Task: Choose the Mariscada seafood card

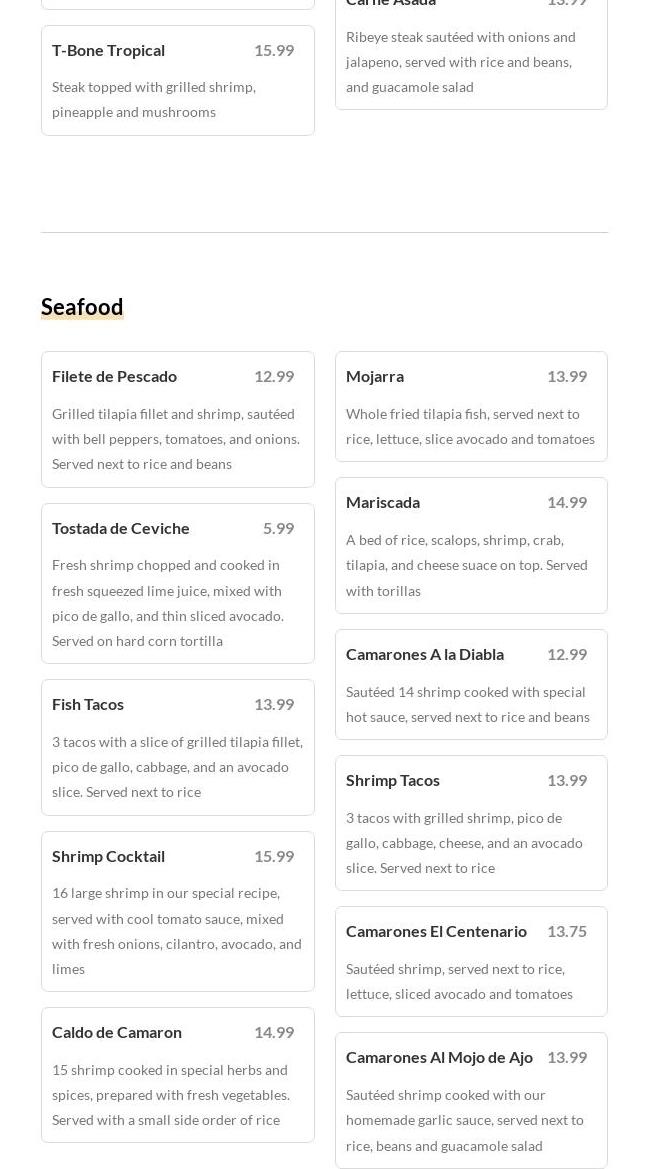Action: click(x=471, y=545)
